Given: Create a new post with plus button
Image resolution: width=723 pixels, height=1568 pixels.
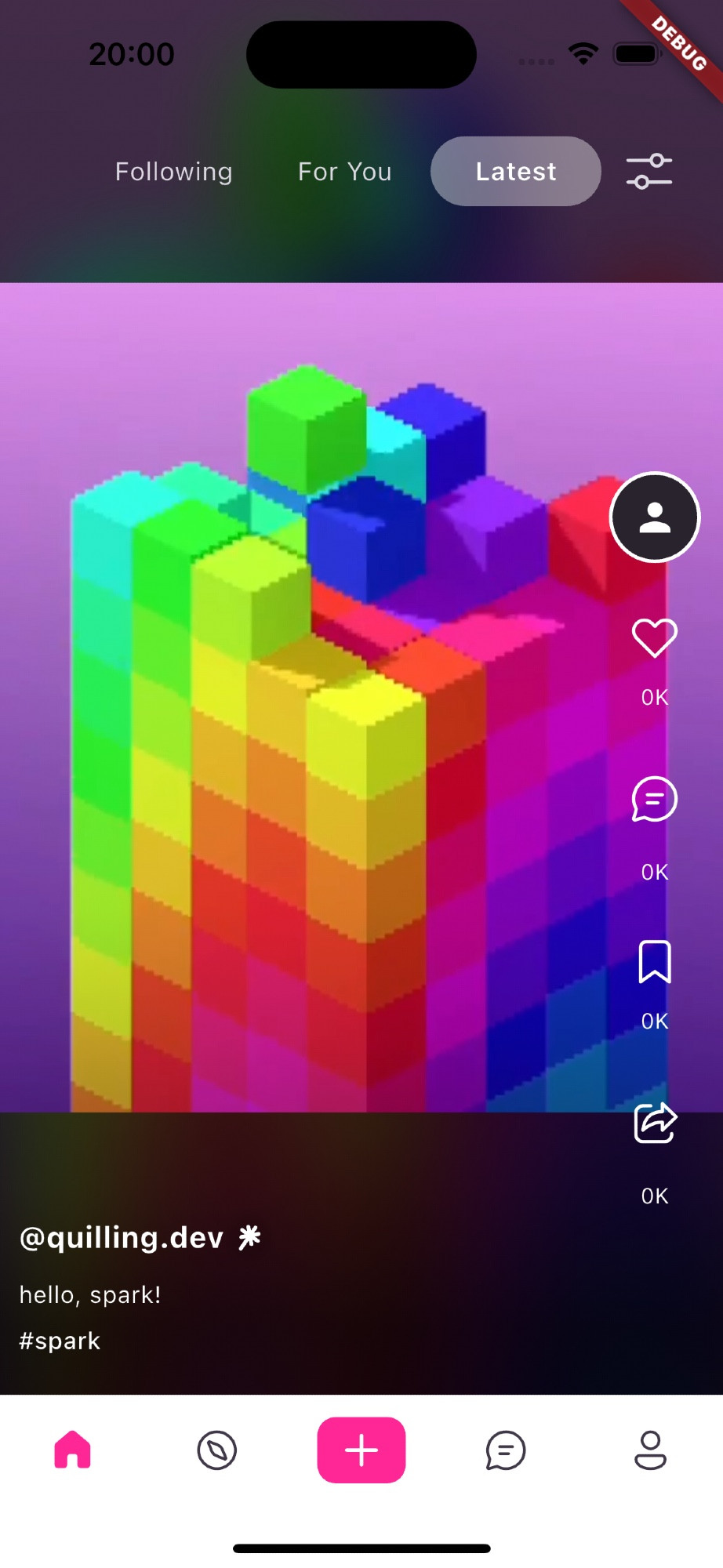Looking at the screenshot, I should 361,1450.
